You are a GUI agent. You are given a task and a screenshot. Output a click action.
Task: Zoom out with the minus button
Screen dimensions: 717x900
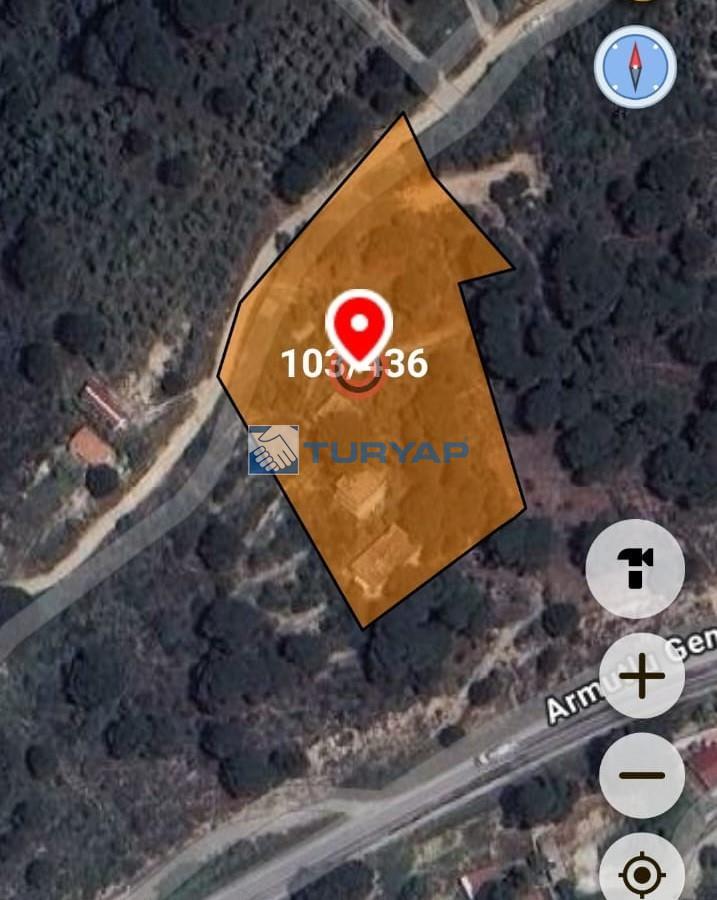[642, 775]
